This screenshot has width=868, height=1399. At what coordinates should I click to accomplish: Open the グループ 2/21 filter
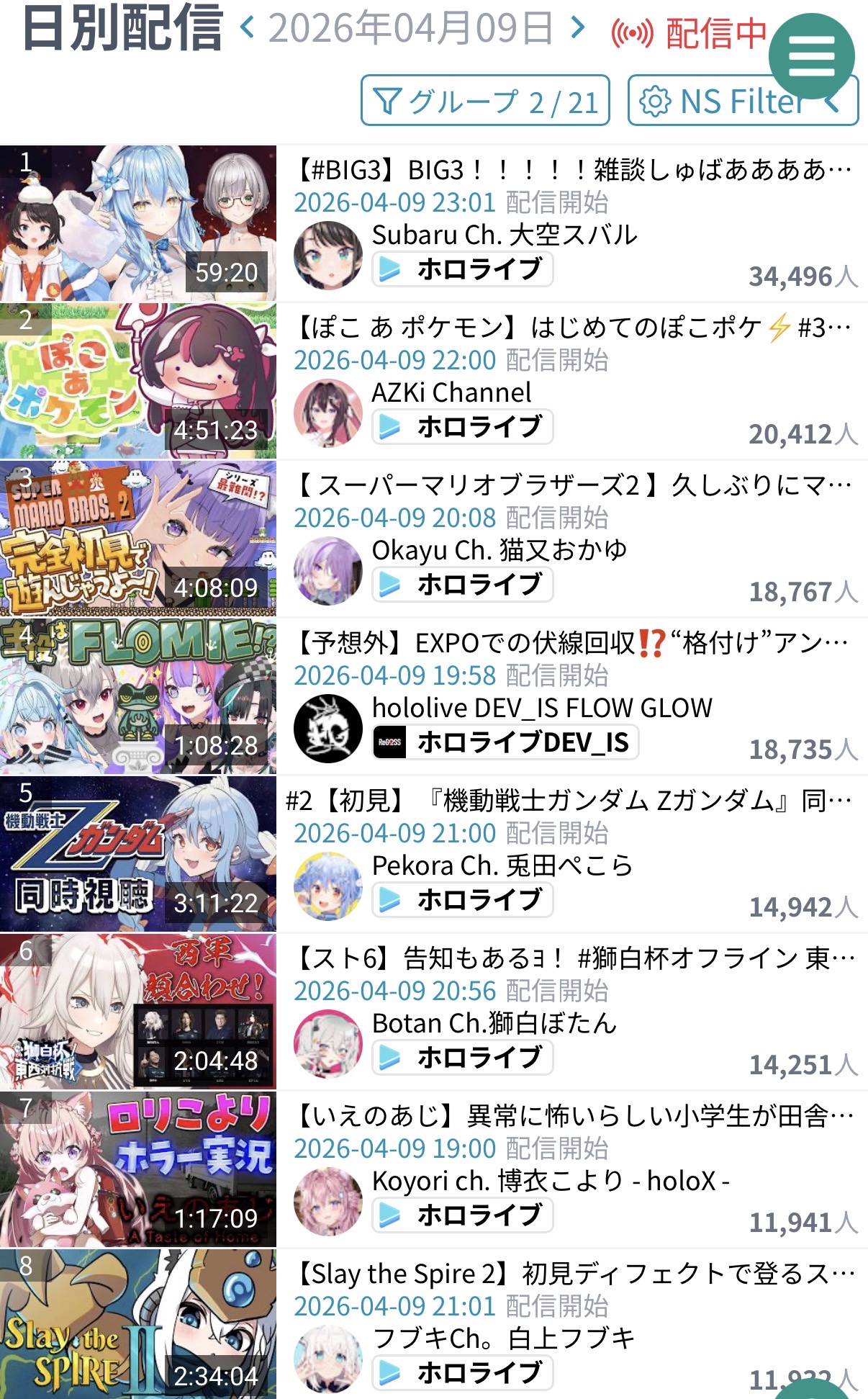[485, 101]
